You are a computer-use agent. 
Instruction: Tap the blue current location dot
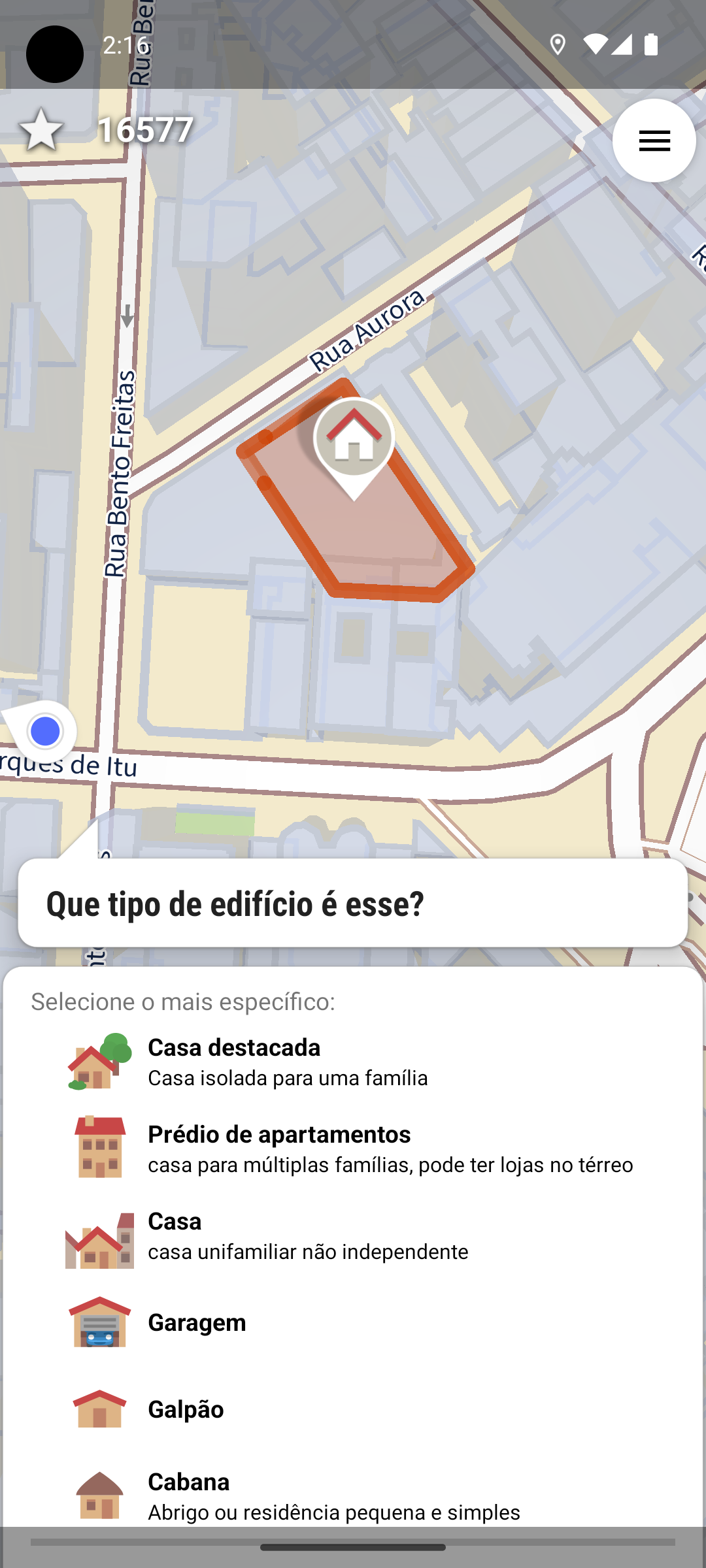(x=45, y=731)
